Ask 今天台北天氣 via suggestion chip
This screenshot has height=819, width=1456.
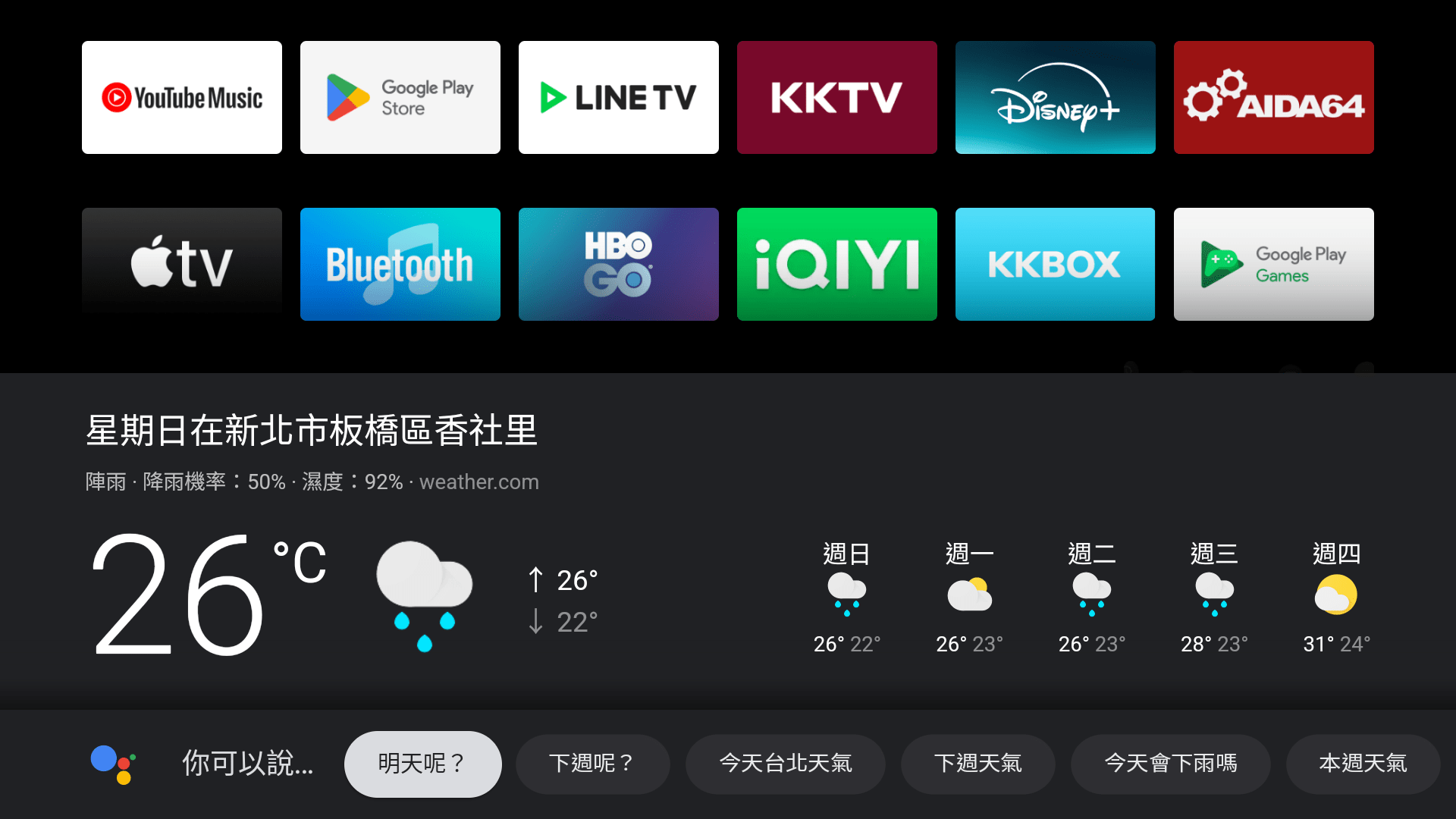point(785,764)
